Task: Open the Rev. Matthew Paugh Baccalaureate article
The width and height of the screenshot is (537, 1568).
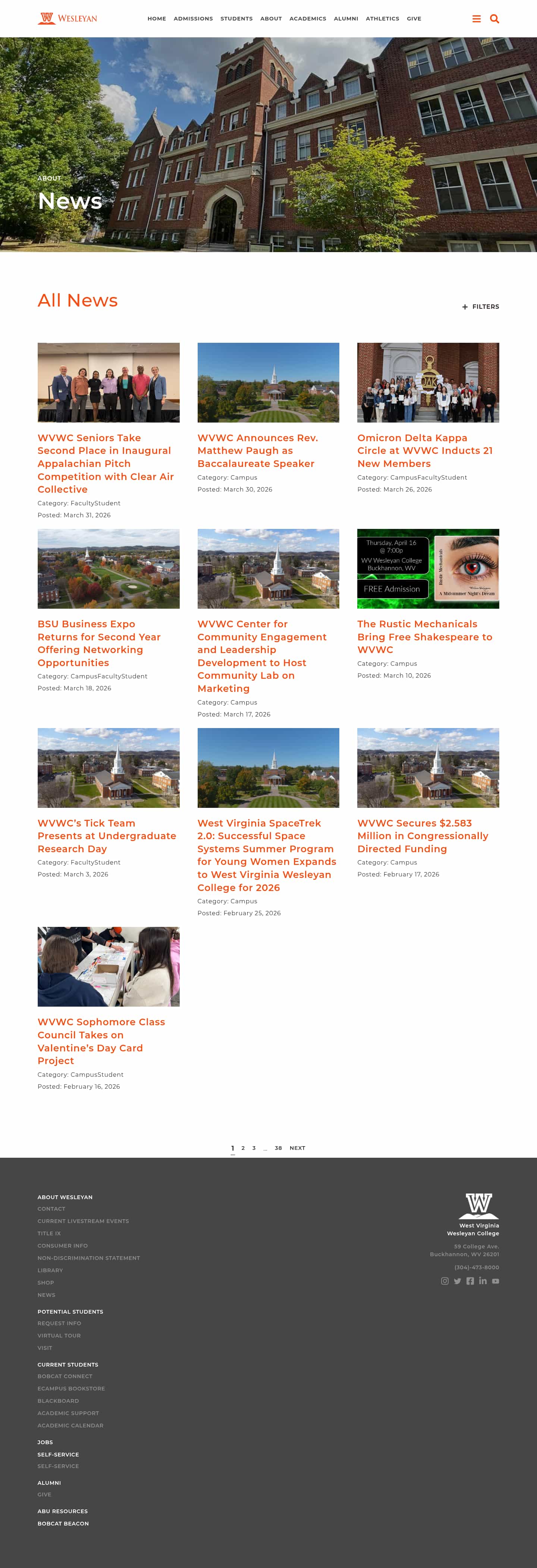Action: pos(257,451)
